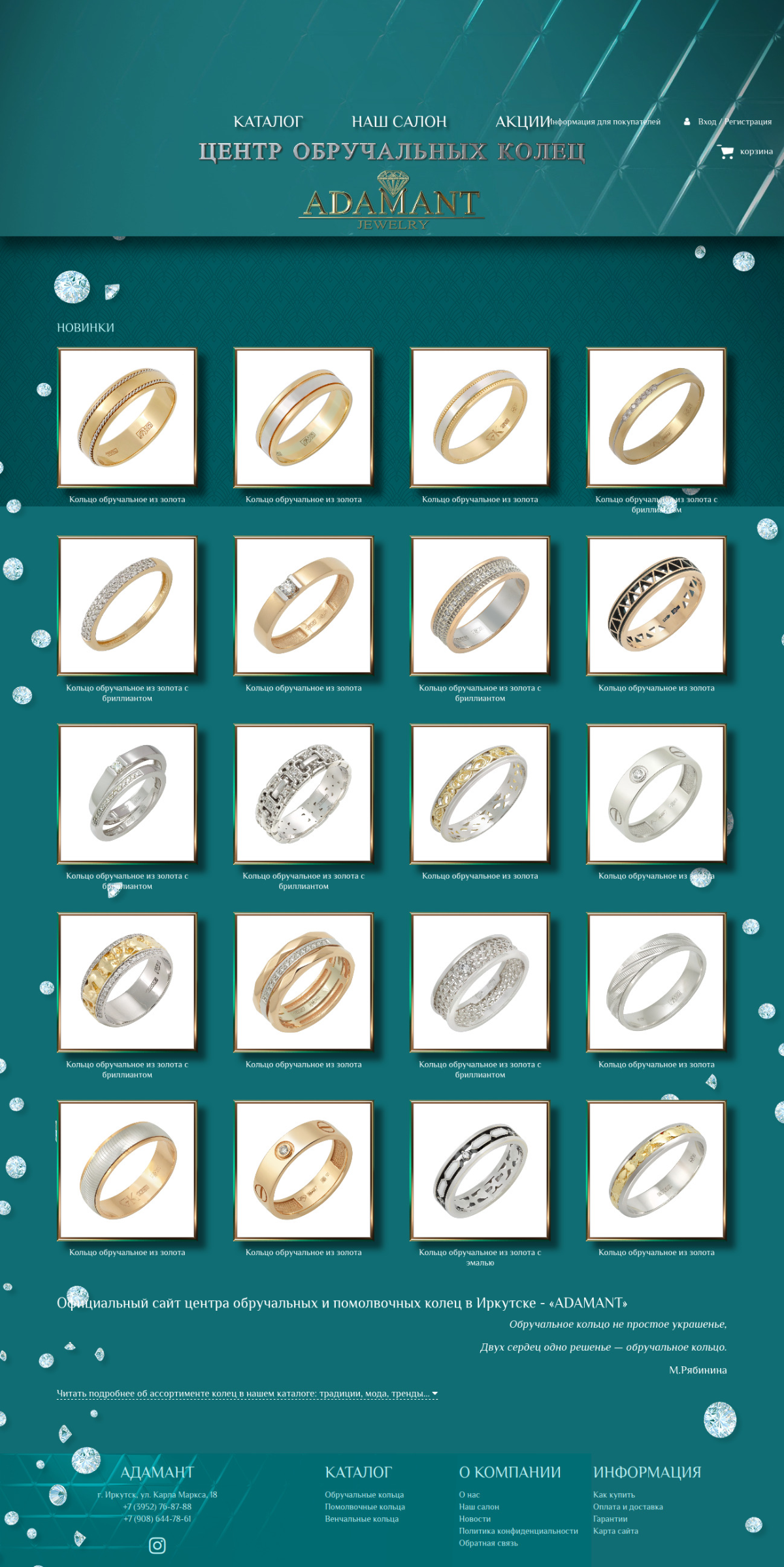Open Обратная связь link

pyautogui.click(x=488, y=1543)
